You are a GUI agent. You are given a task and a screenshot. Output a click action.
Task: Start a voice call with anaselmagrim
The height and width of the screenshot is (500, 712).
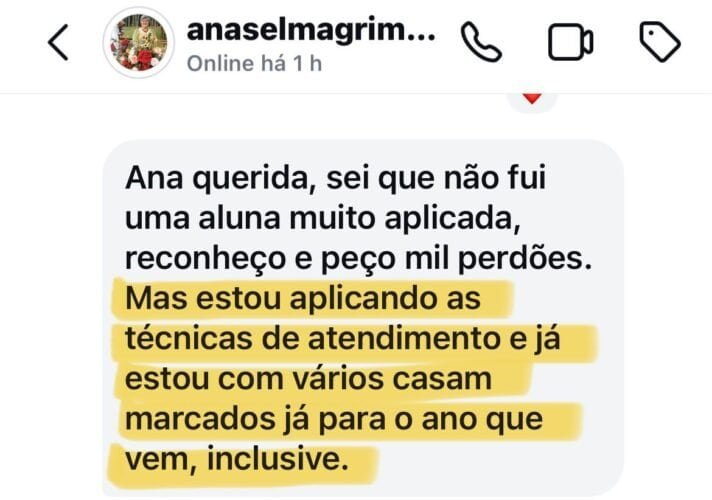point(481,42)
